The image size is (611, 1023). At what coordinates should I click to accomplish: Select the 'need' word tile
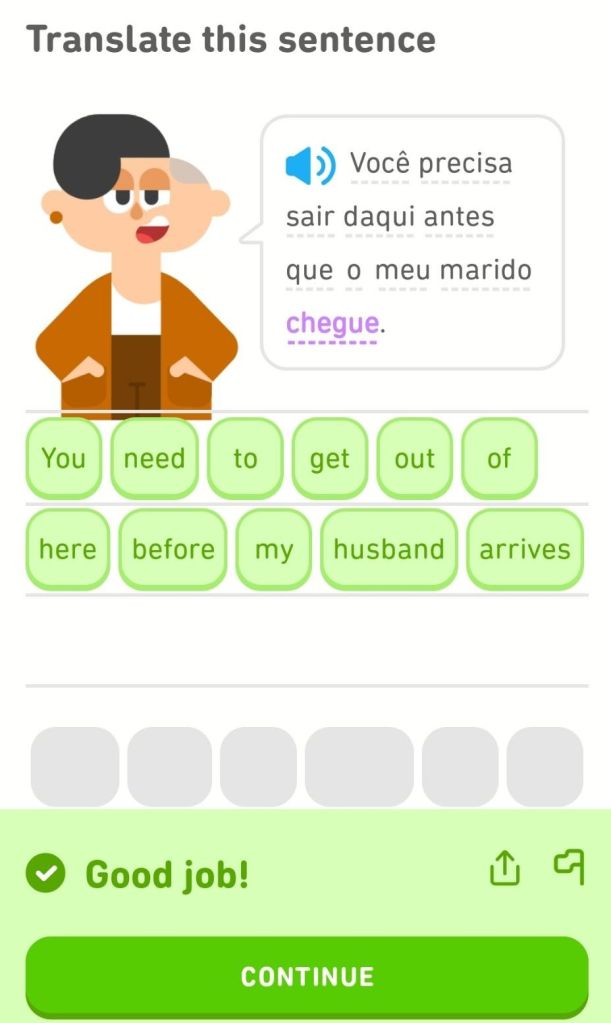click(154, 459)
